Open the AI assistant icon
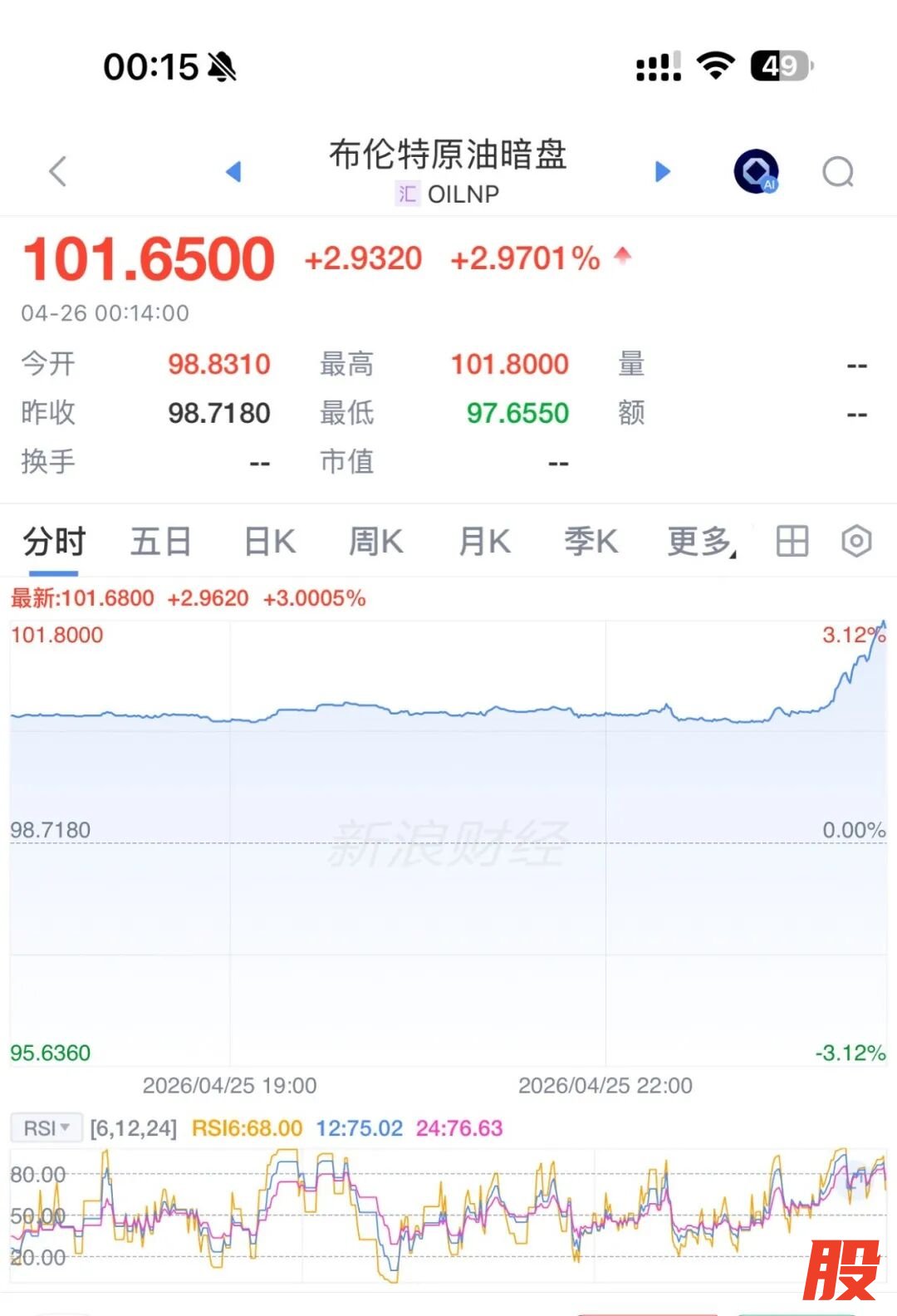This screenshot has width=897, height=1316. pyautogui.click(x=756, y=172)
